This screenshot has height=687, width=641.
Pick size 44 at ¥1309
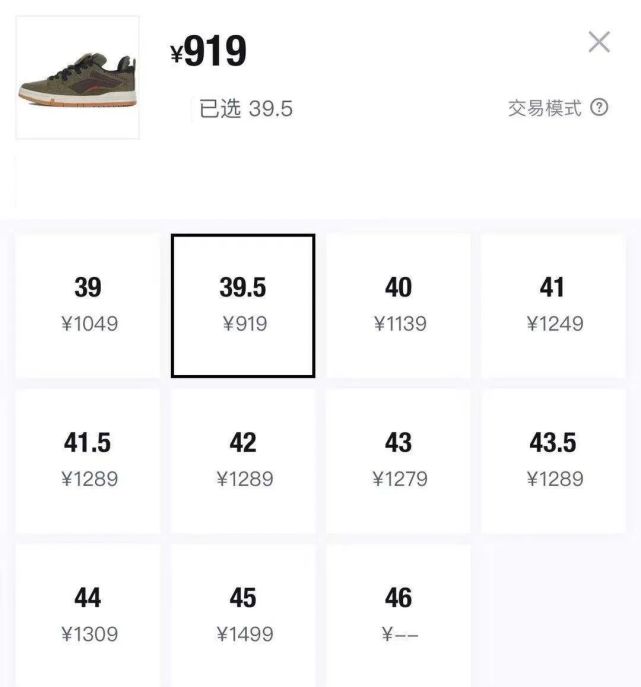(x=88, y=614)
